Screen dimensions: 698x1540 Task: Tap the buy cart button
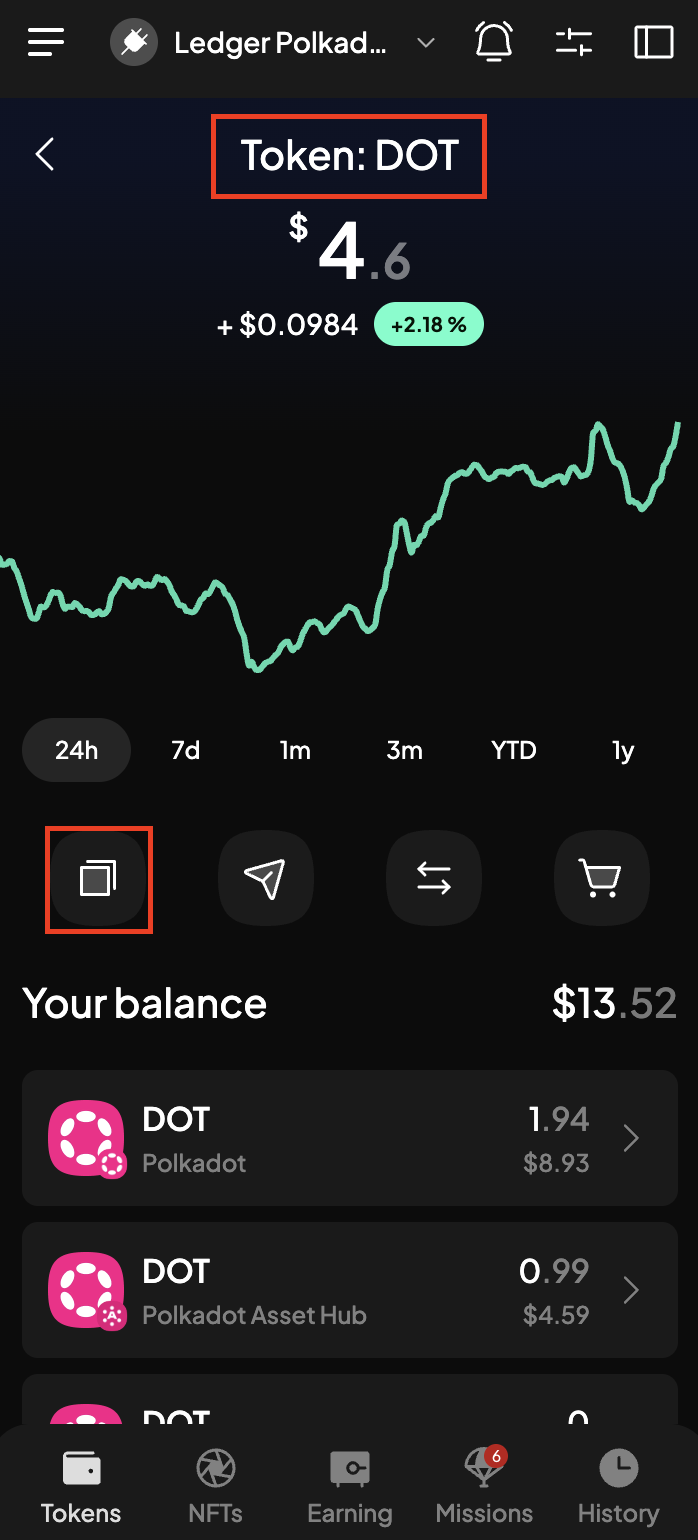[x=601, y=879]
